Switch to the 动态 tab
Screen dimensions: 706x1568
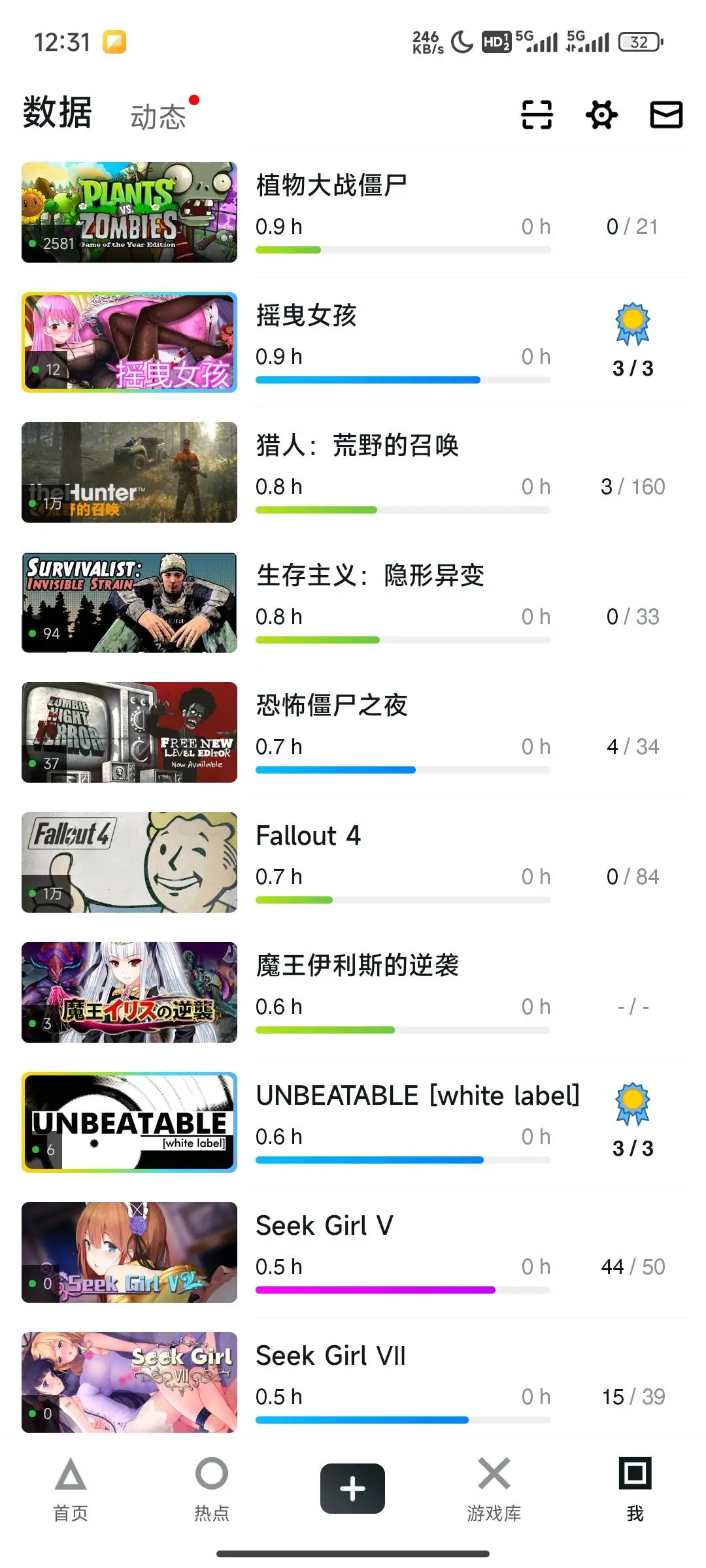pos(158,116)
